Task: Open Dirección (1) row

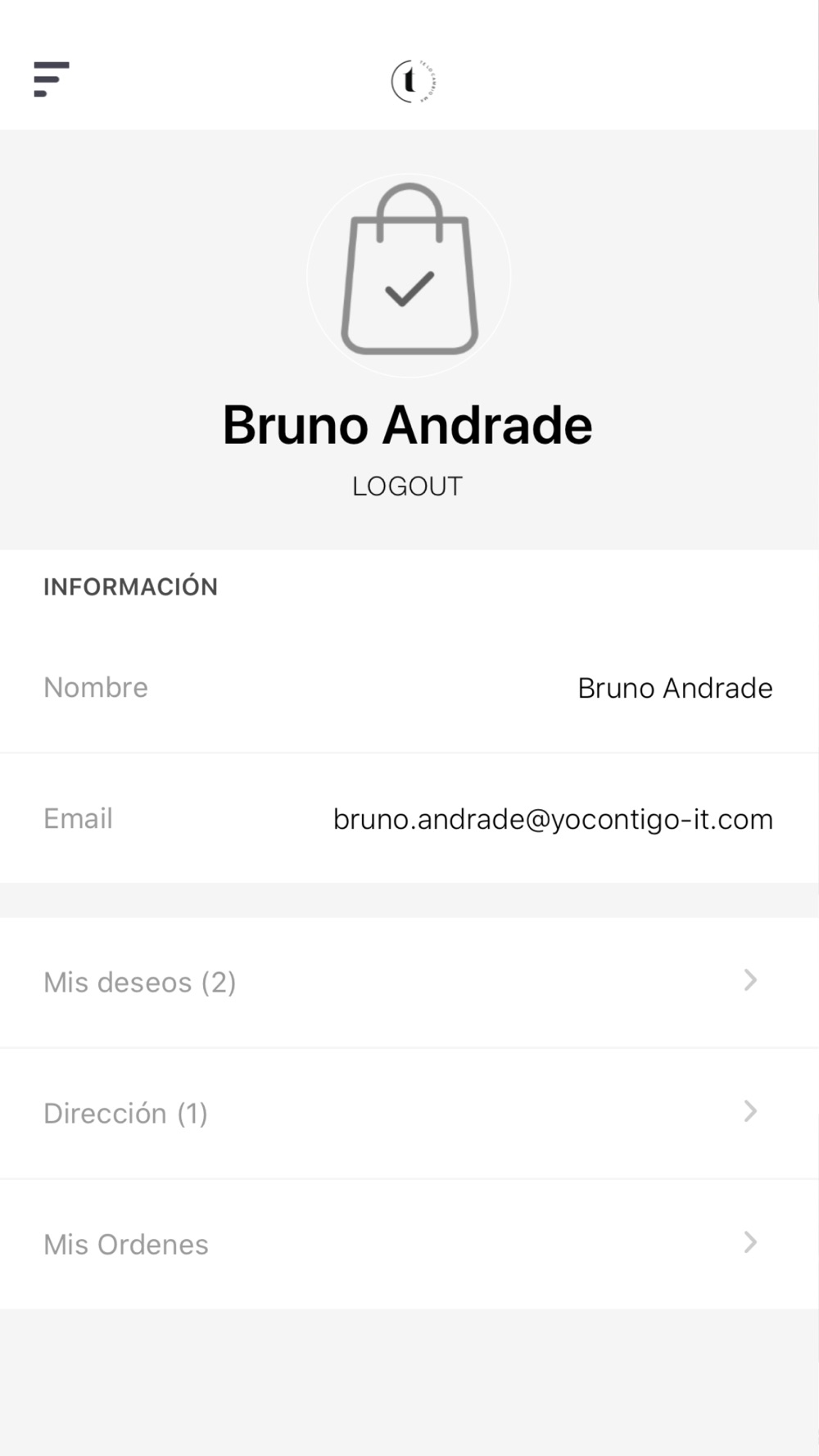Action: 409,1114
